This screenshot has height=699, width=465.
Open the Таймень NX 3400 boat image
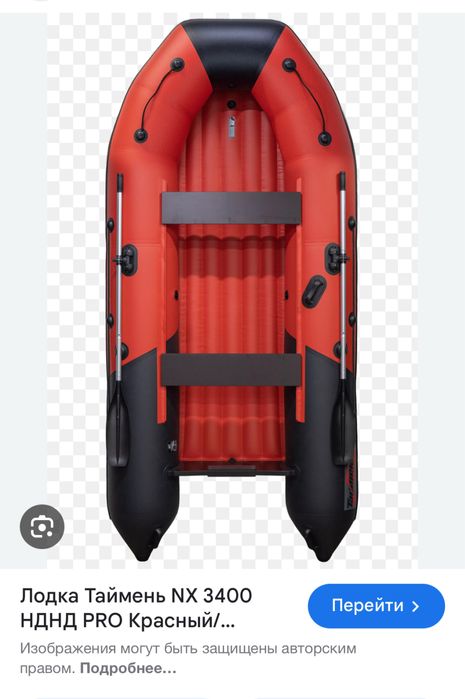[232, 290]
